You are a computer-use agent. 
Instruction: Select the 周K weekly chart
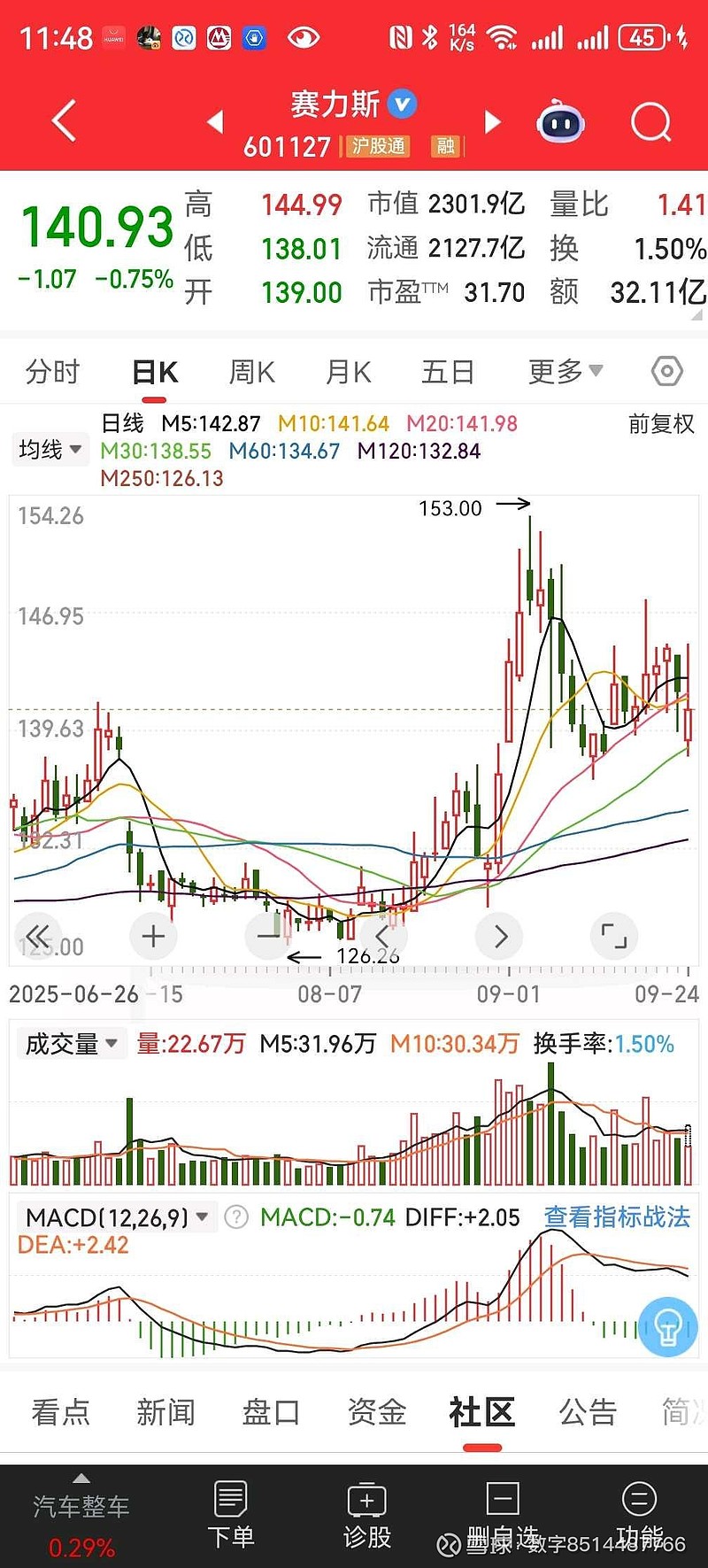click(251, 372)
